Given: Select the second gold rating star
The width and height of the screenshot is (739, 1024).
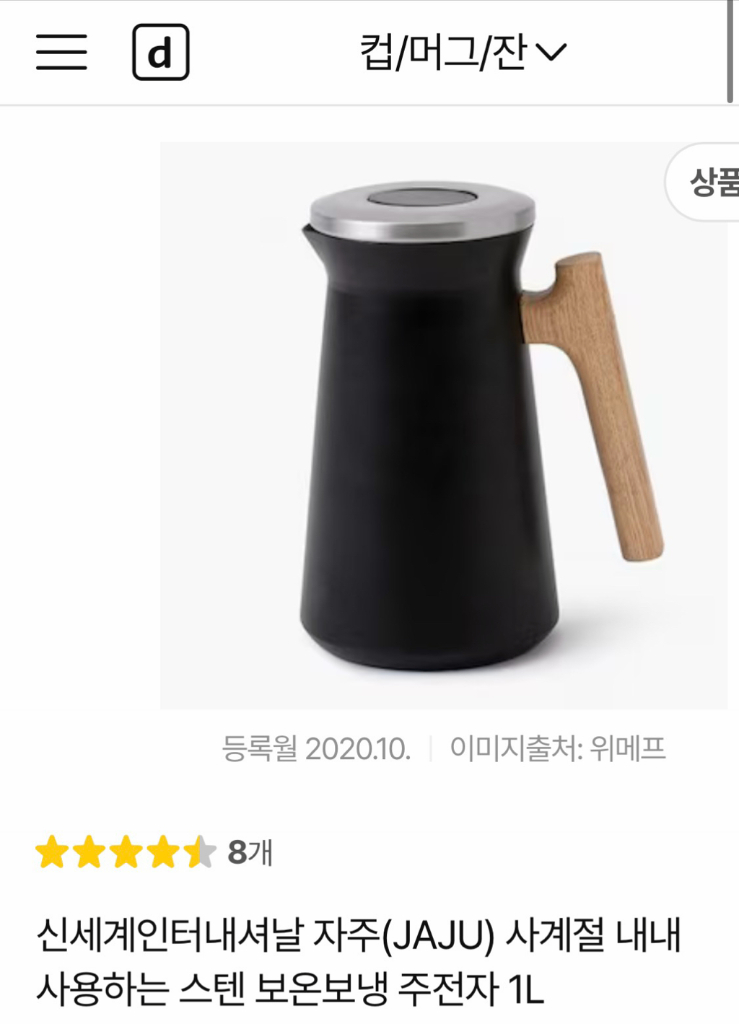Looking at the screenshot, I should click(x=88, y=853).
